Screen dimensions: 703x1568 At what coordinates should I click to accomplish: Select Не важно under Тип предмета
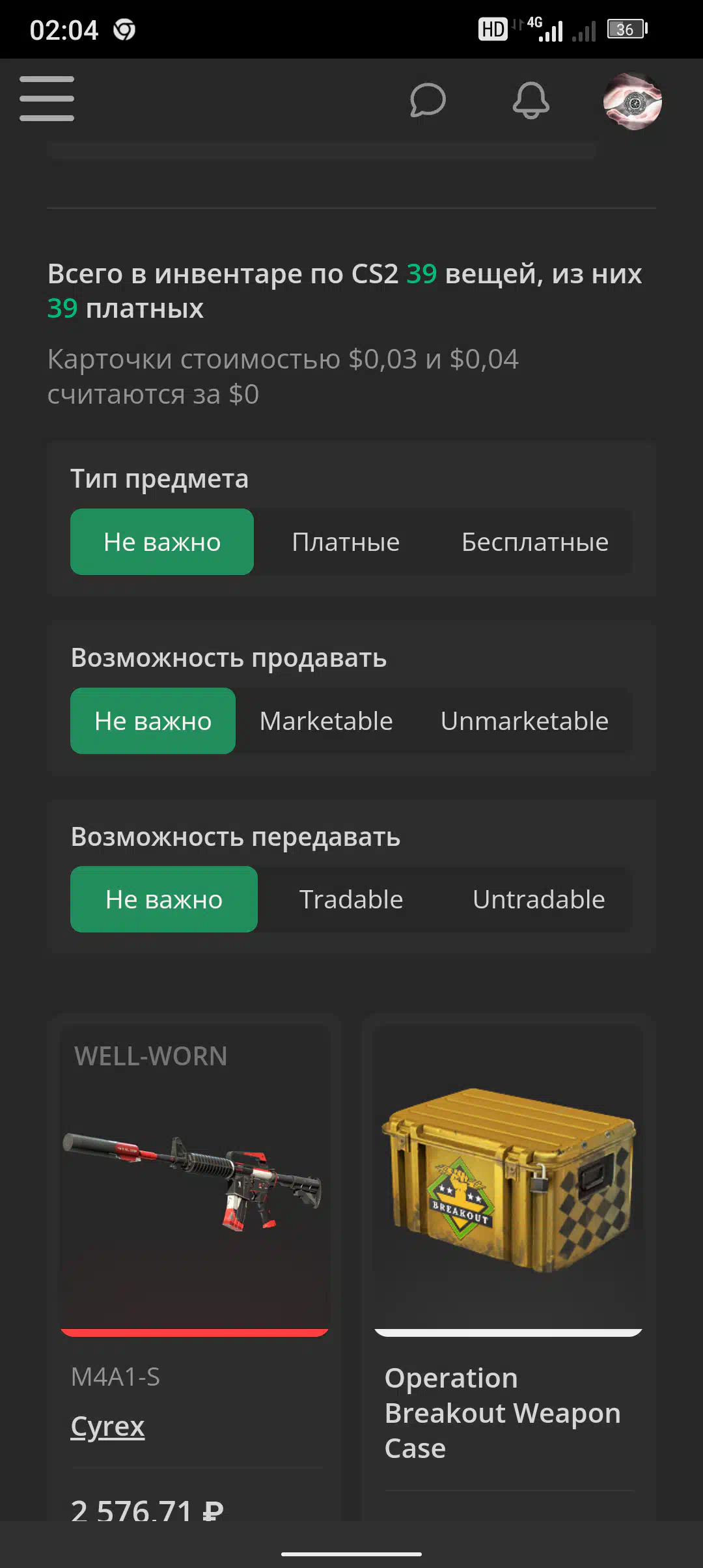(162, 542)
